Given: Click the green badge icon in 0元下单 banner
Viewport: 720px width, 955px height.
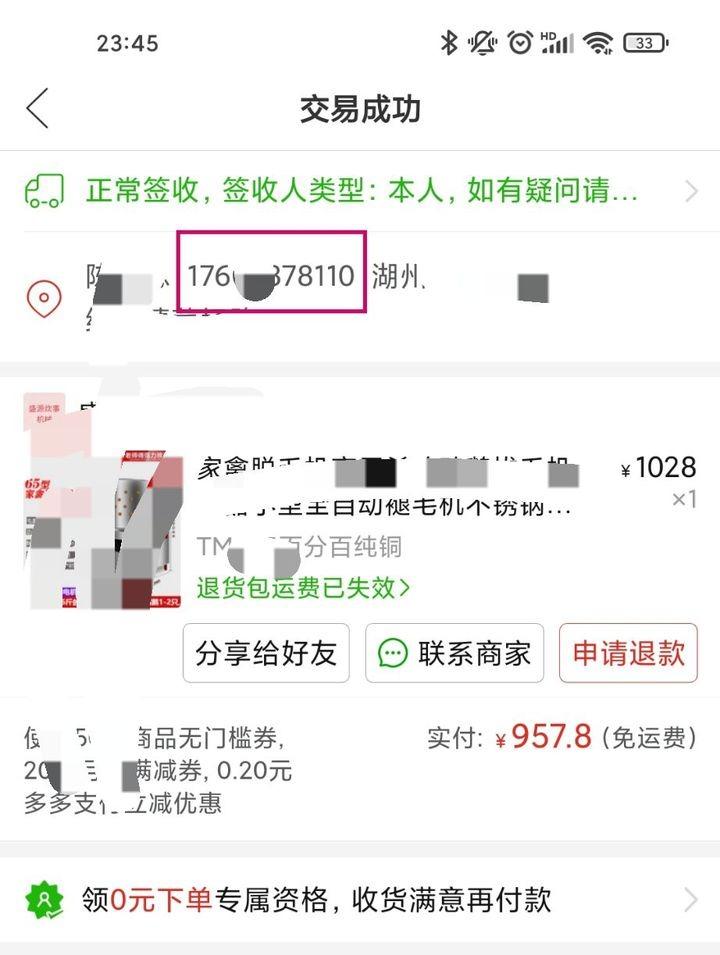Looking at the screenshot, I should pyautogui.click(x=42, y=899).
